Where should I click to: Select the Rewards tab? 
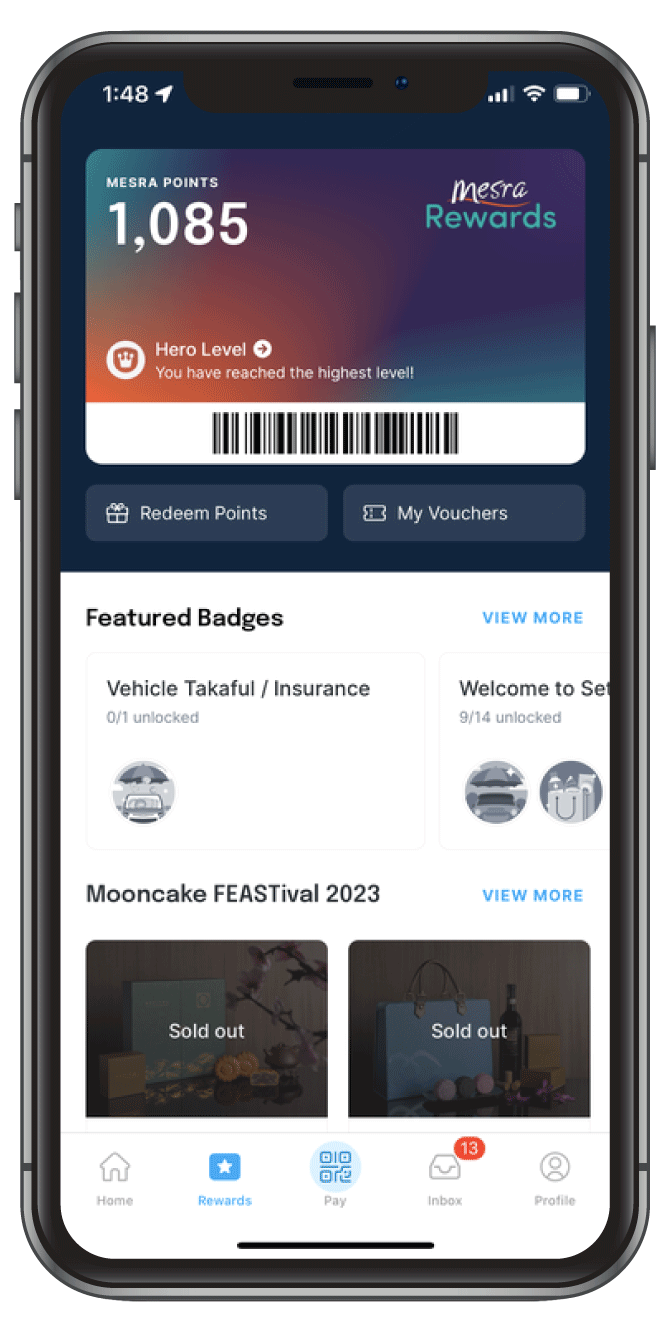(x=225, y=1178)
